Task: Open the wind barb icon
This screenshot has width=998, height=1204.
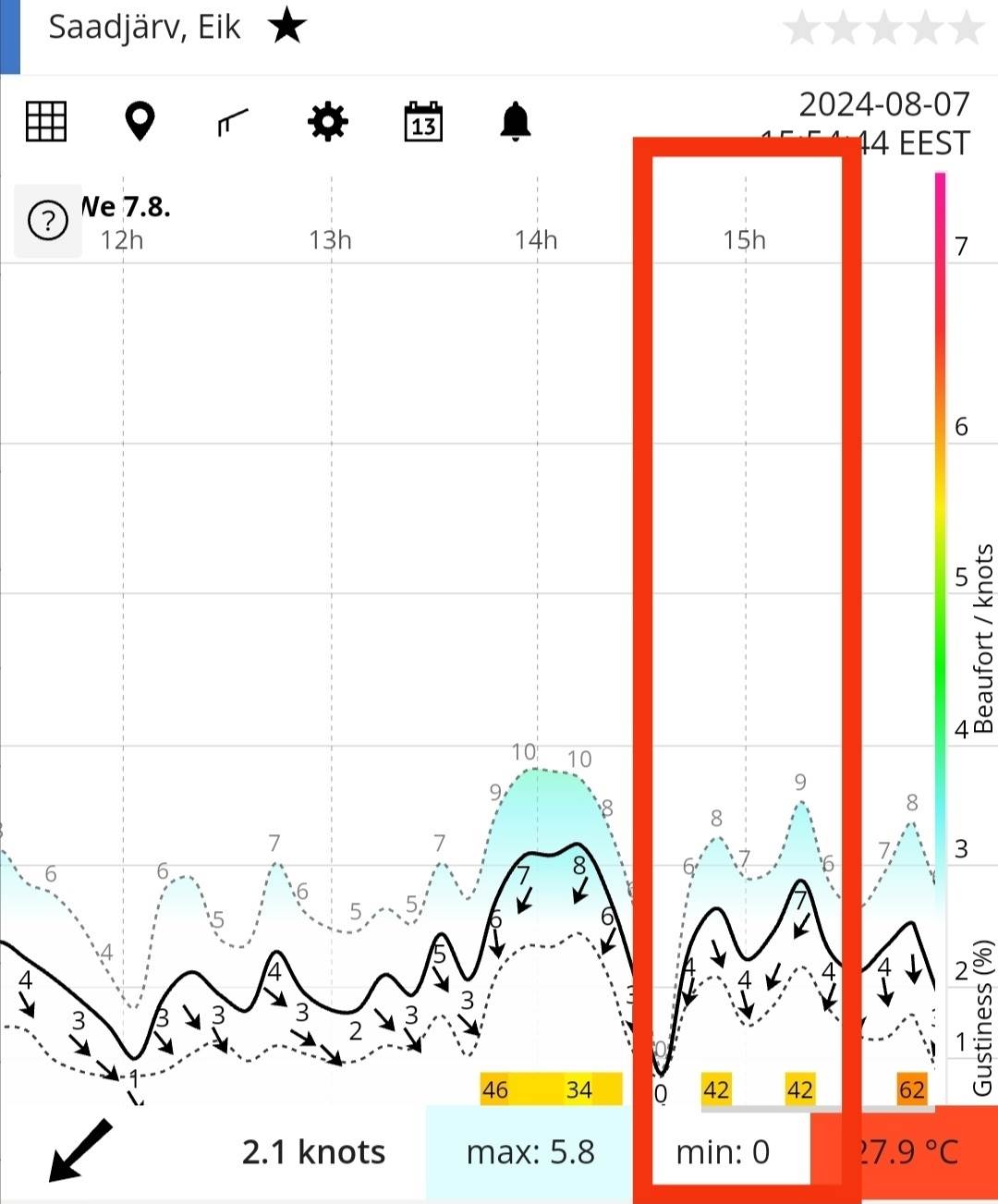Action: click(233, 121)
